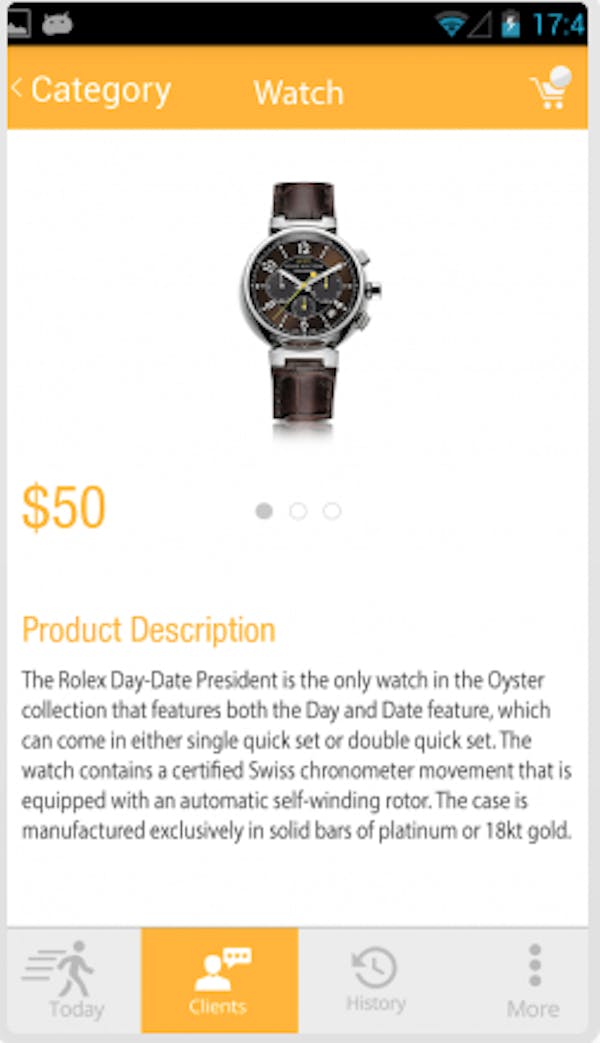The height and width of the screenshot is (1043, 600).
Task: Open the shopping cart
Action: [551, 88]
